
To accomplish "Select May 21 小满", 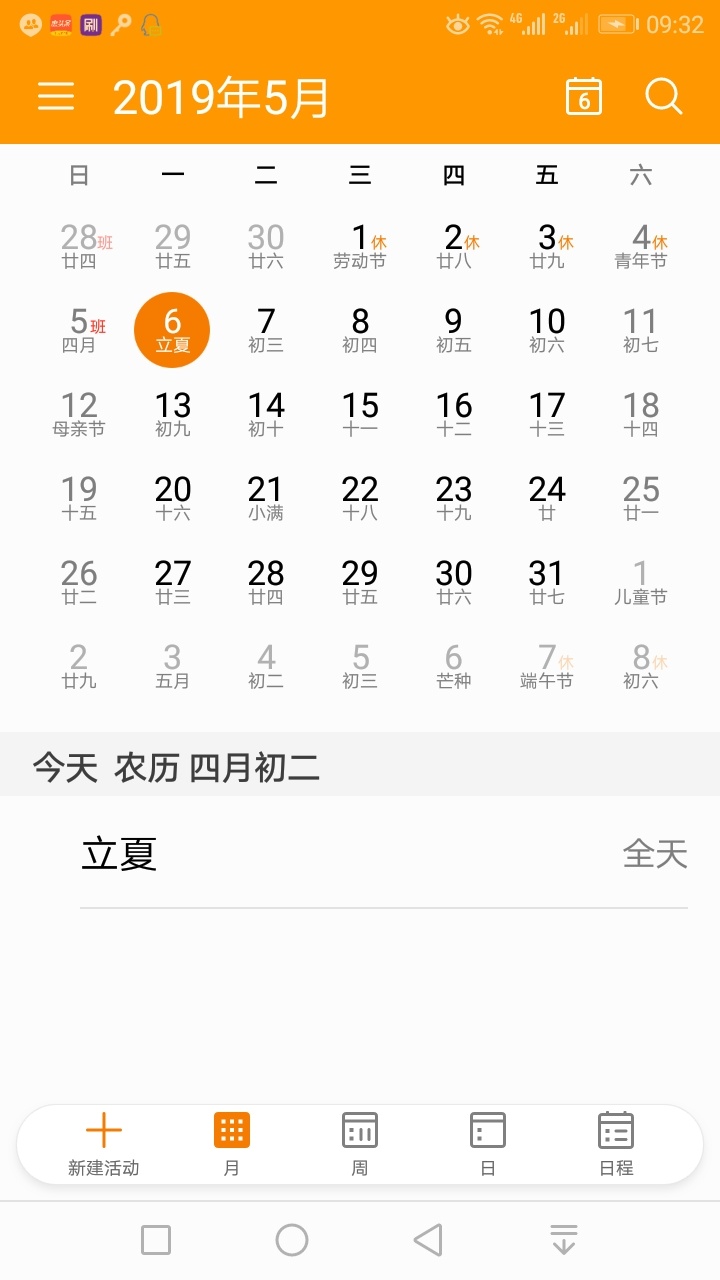I will 266,499.
